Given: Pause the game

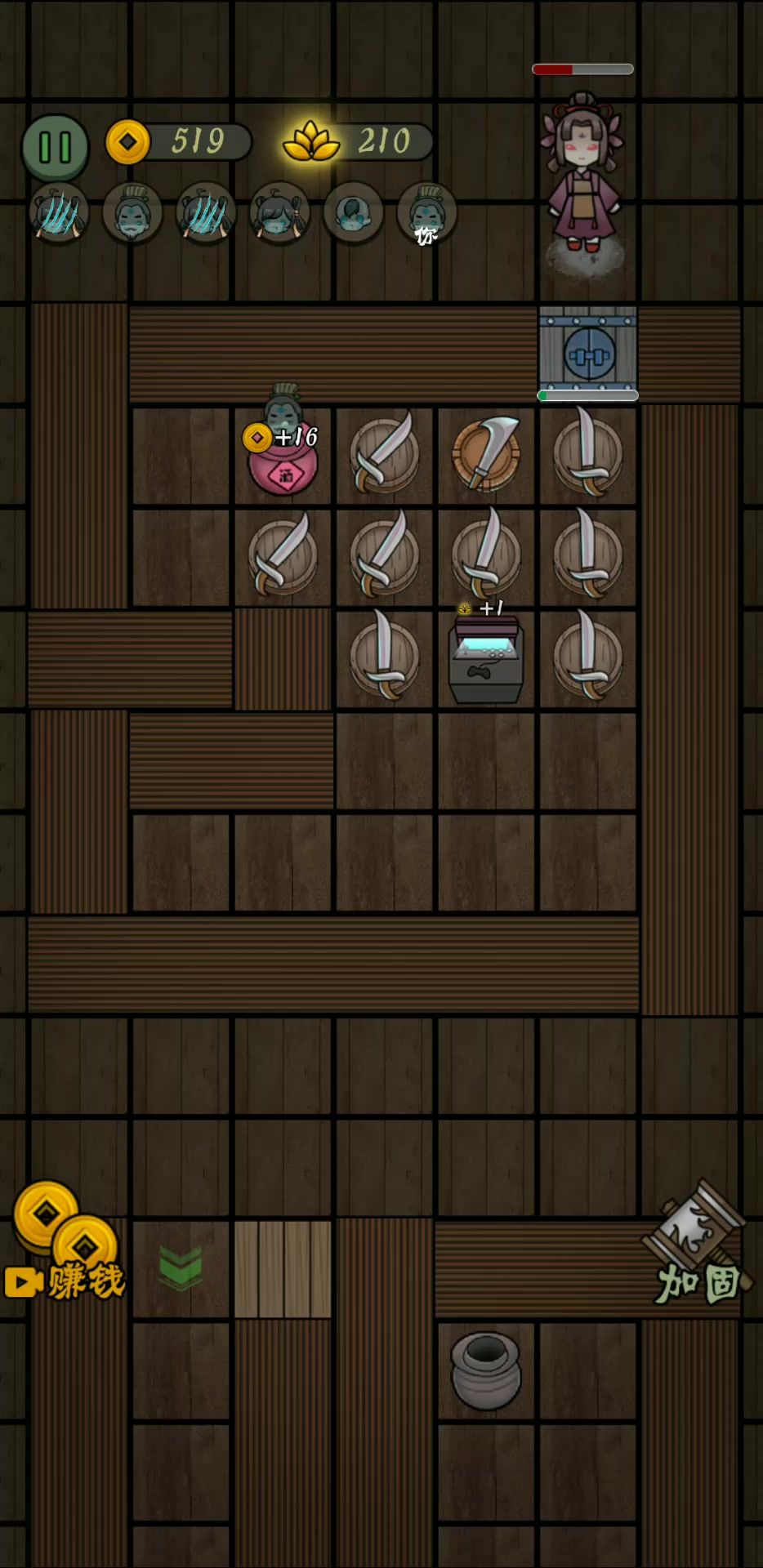Looking at the screenshot, I should [55, 148].
